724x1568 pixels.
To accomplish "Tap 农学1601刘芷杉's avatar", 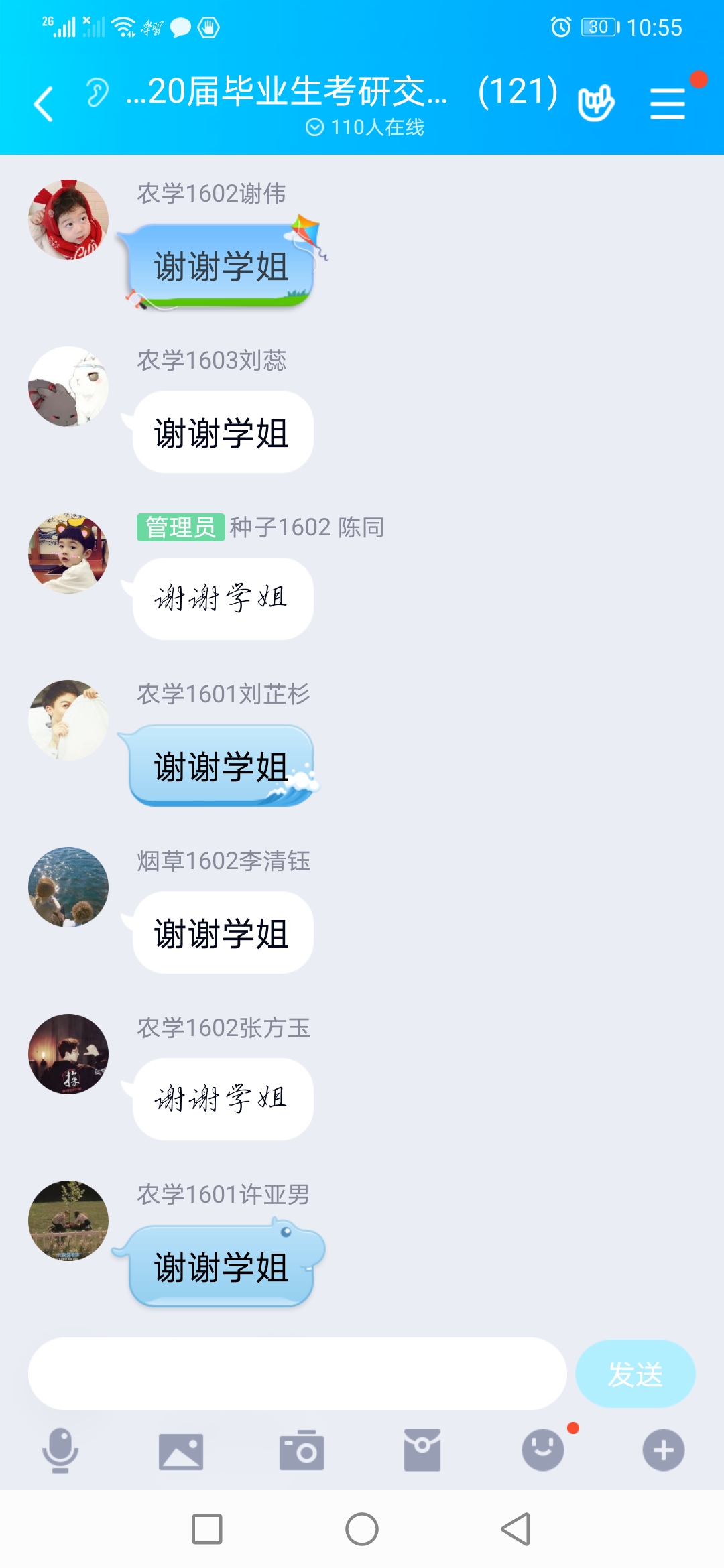I will coord(68,720).
